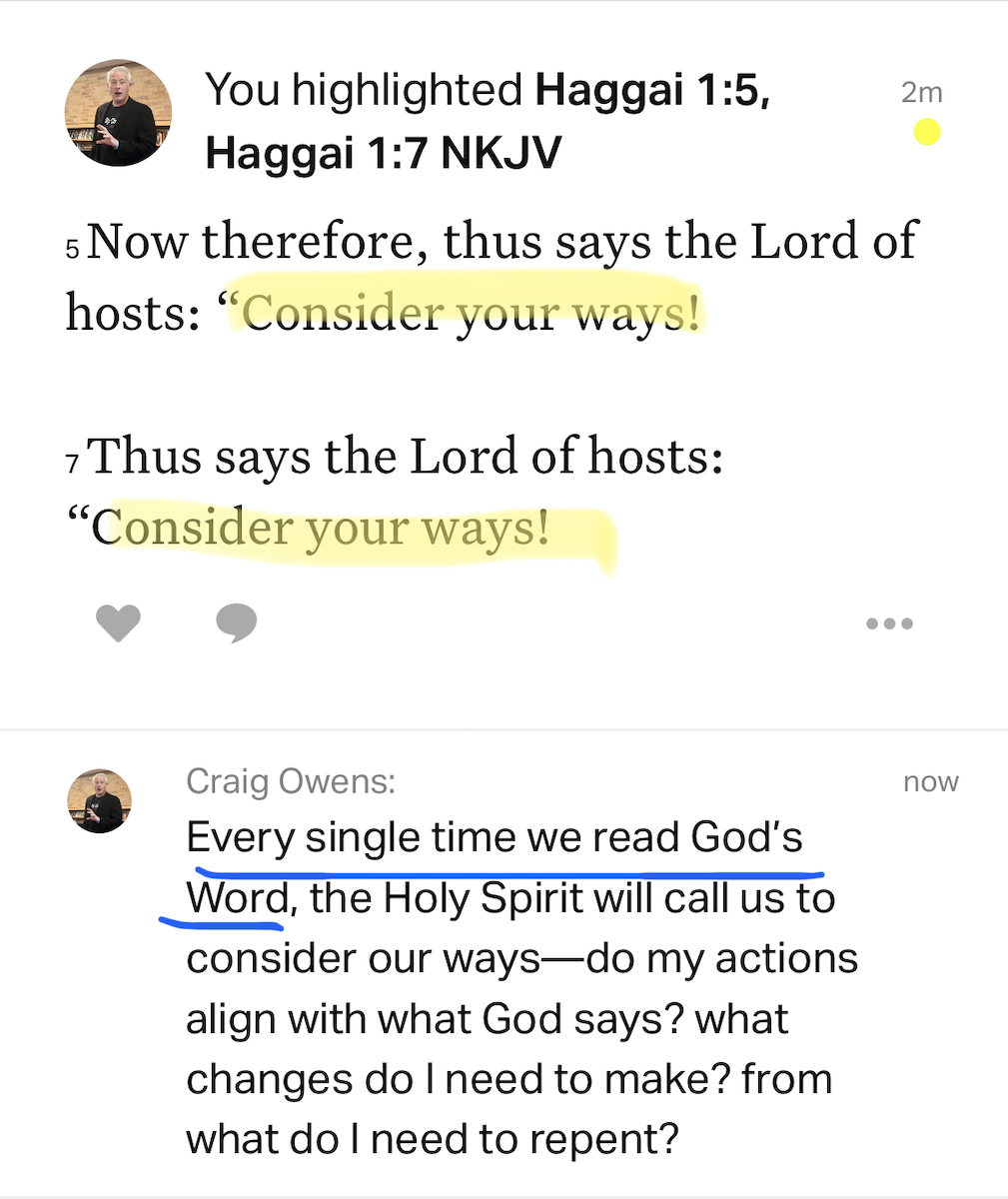The width and height of the screenshot is (1008, 1199).
Task: Open Craig Owens' avatar beside his comment
Action: (100, 801)
